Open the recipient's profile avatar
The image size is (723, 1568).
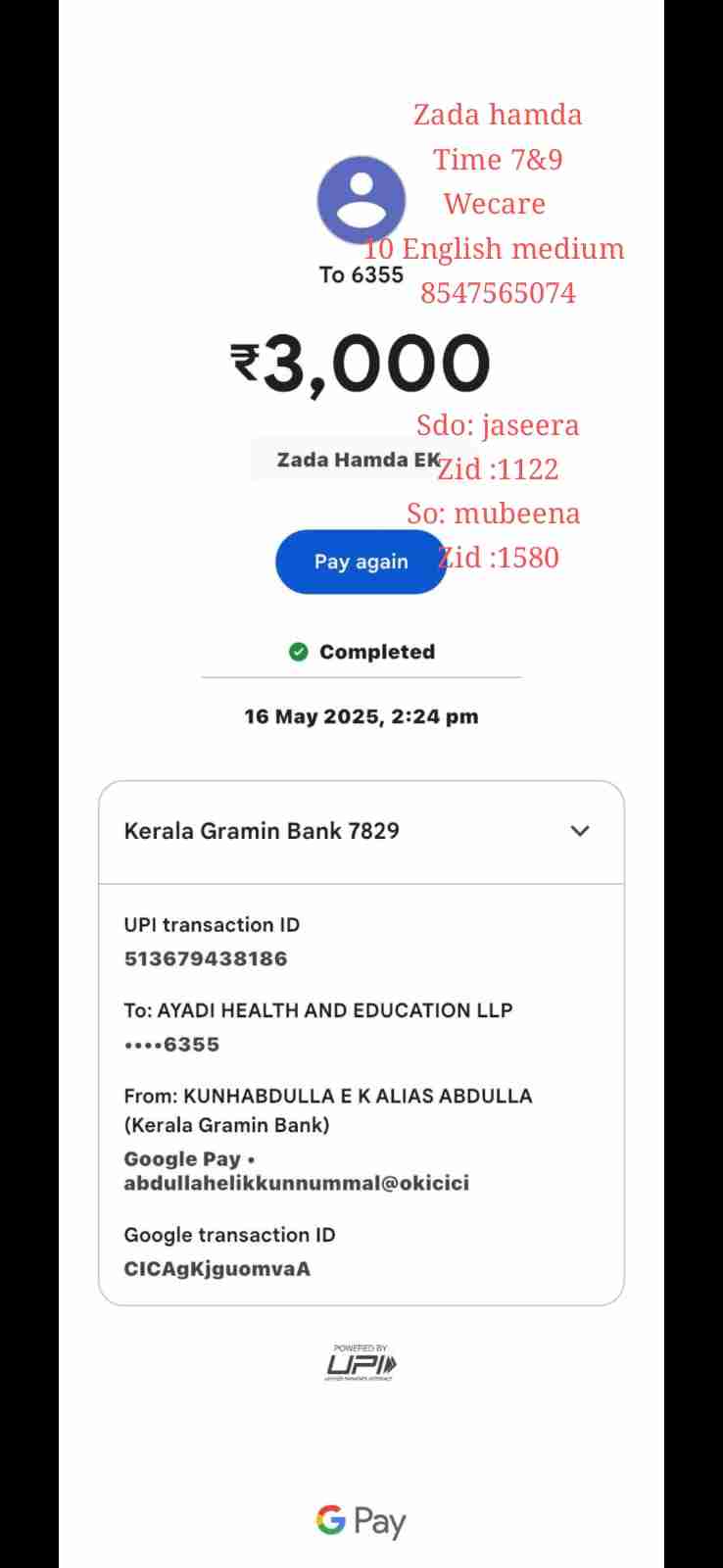tap(361, 200)
